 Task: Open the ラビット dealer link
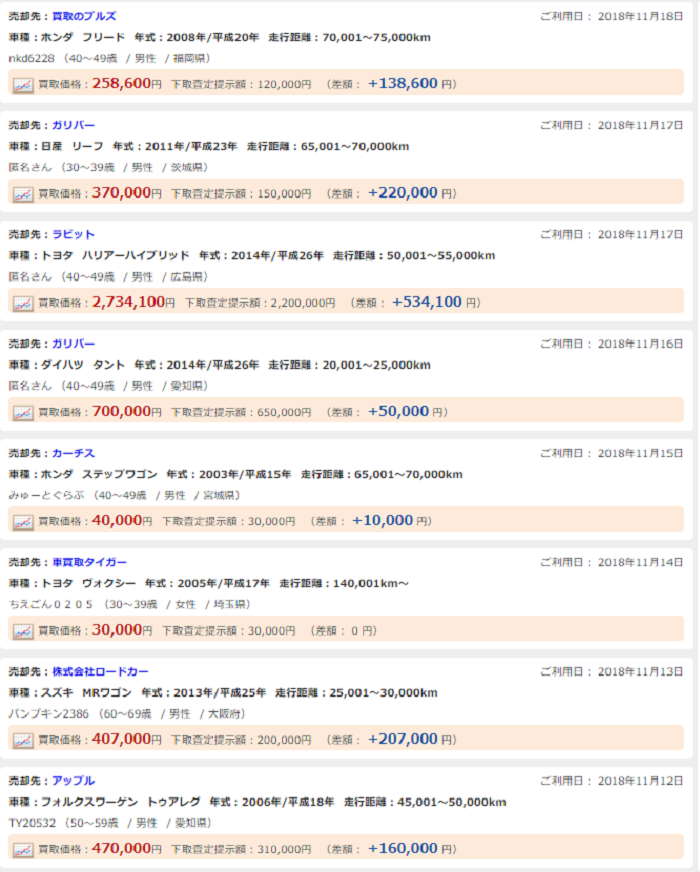coord(73,234)
